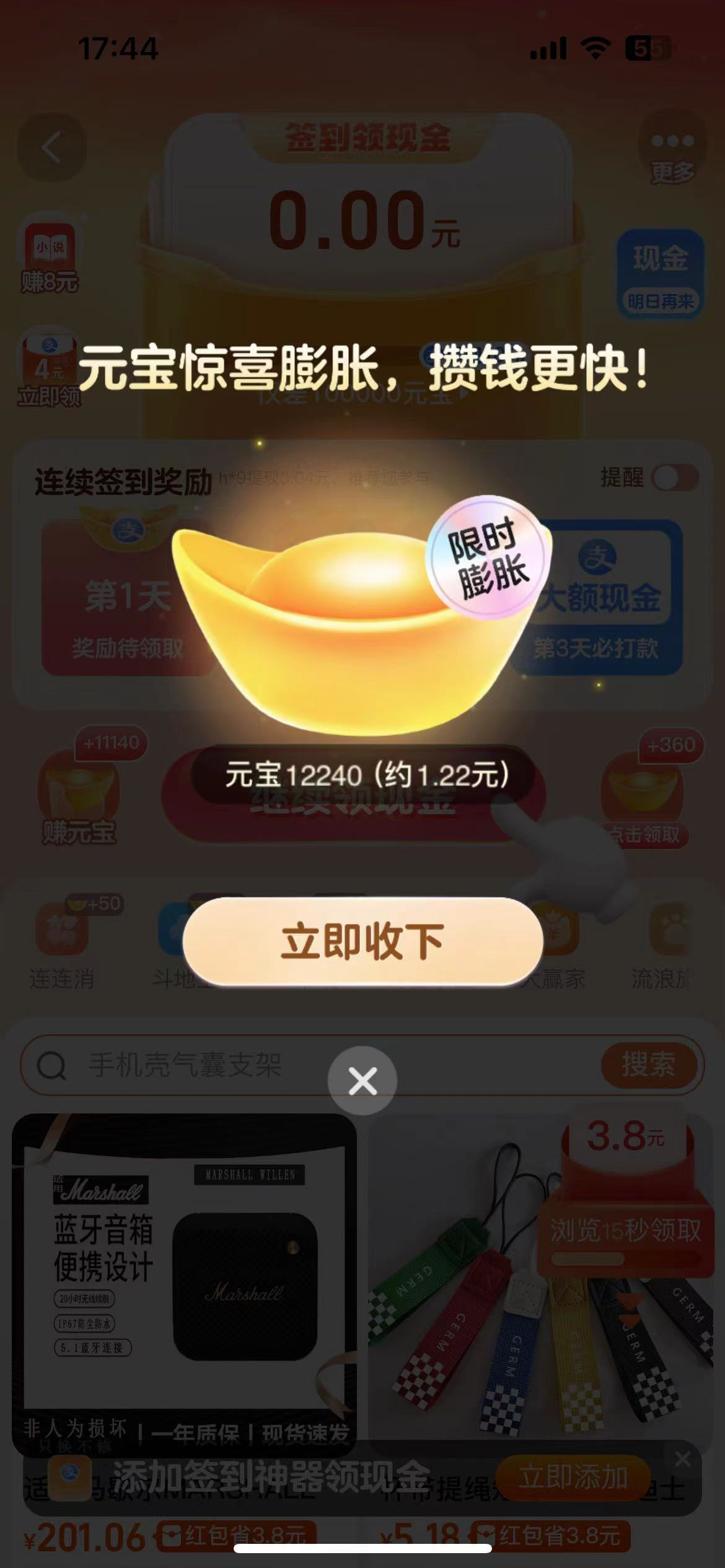Image resolution: width=725 pixels, height=1568 pixels.
Task: Dismiss the 添加签到神器 banner
Action: pyautogui.click(x=683, y=1459)
